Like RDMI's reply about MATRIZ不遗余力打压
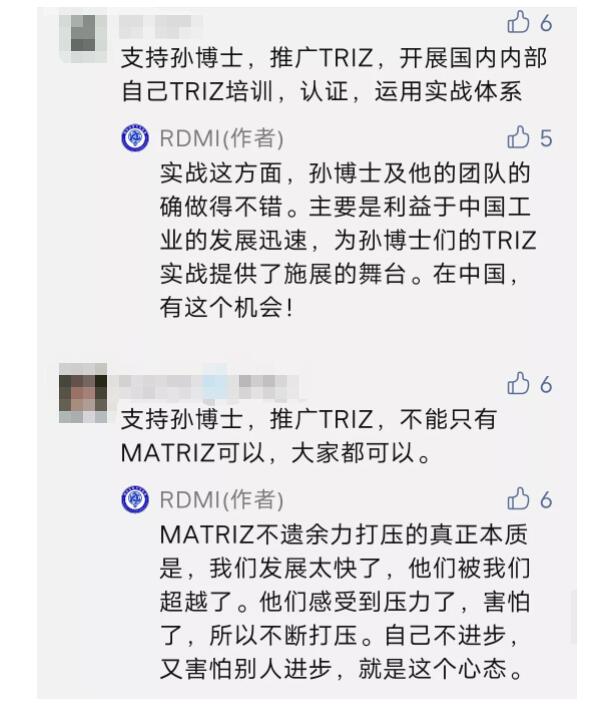Viewport: 603px width, 708px height. pyautogui.click(x=518, y=500)
